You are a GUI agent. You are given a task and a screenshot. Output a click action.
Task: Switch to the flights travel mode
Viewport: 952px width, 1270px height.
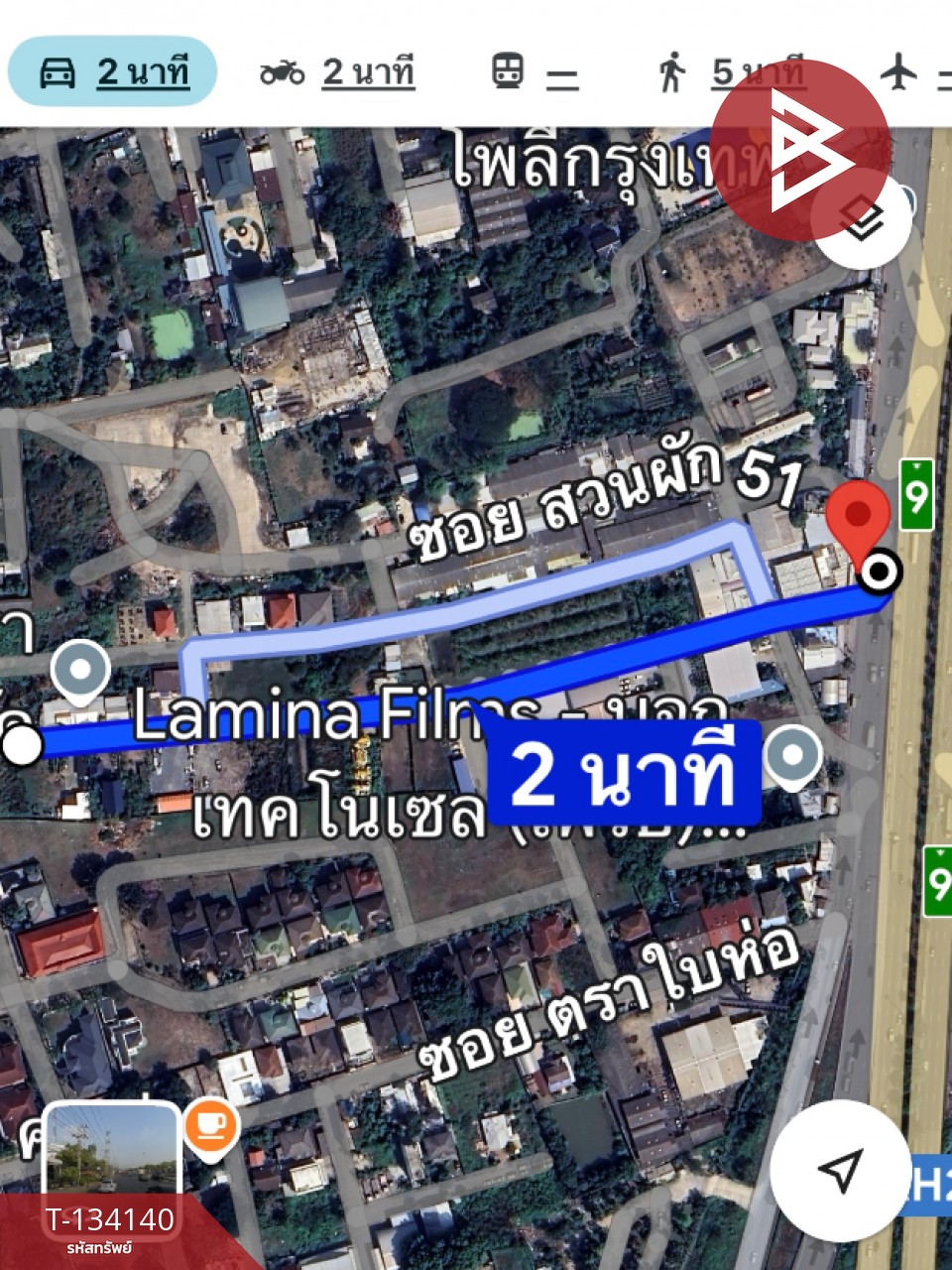907,72
